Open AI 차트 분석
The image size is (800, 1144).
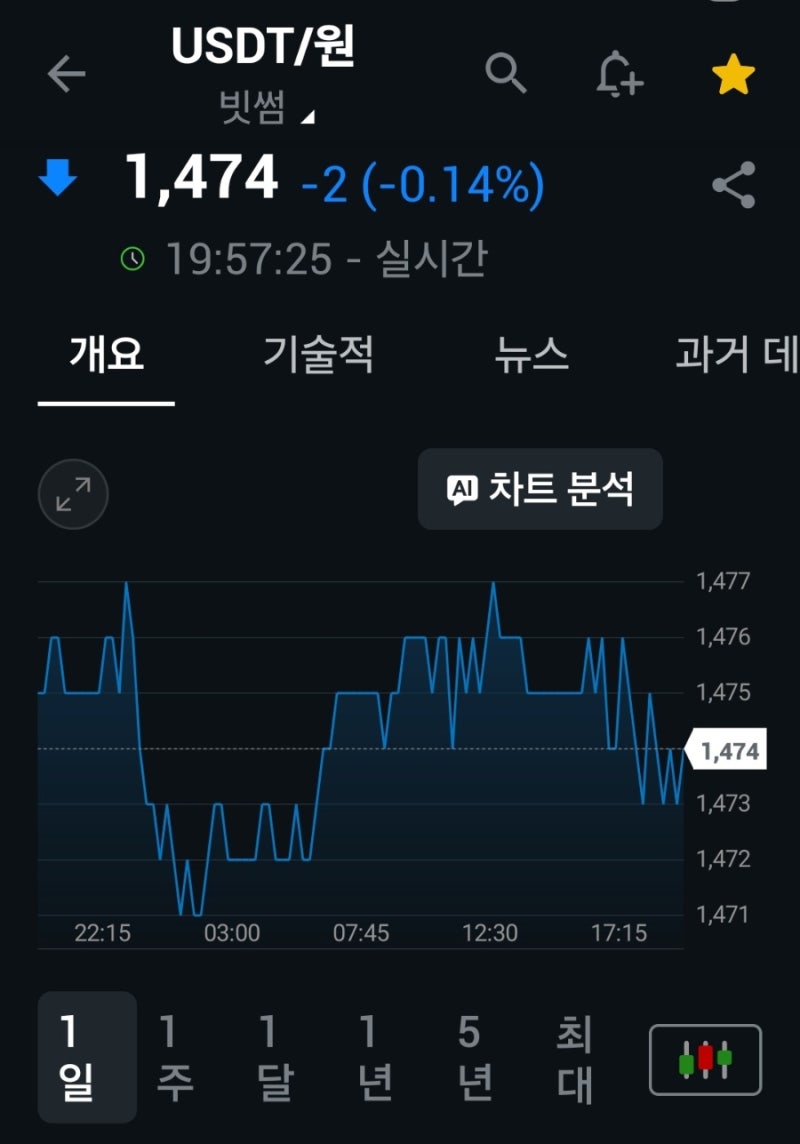click(540, 489)
